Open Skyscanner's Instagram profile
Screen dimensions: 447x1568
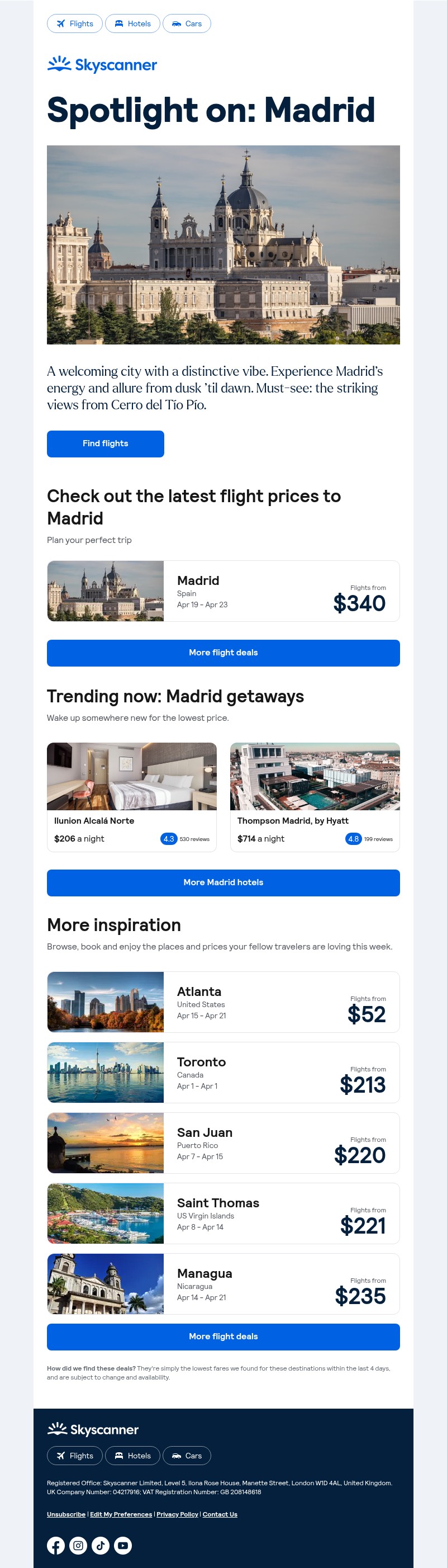78,1545
